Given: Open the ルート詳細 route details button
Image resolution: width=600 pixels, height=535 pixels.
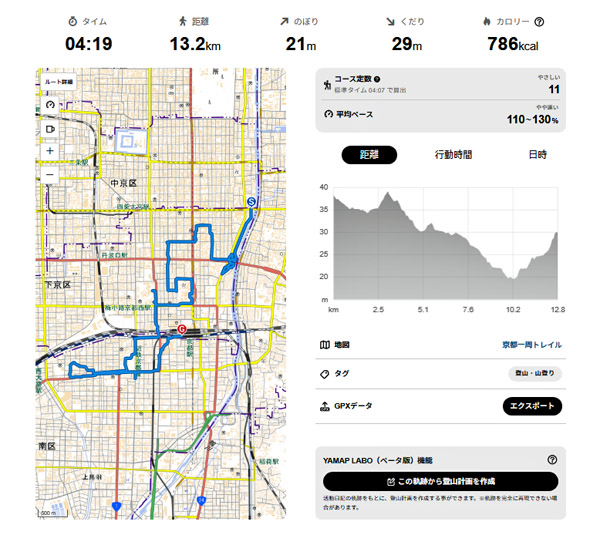Looking at the screenshot, I should (x=60, y=80).
